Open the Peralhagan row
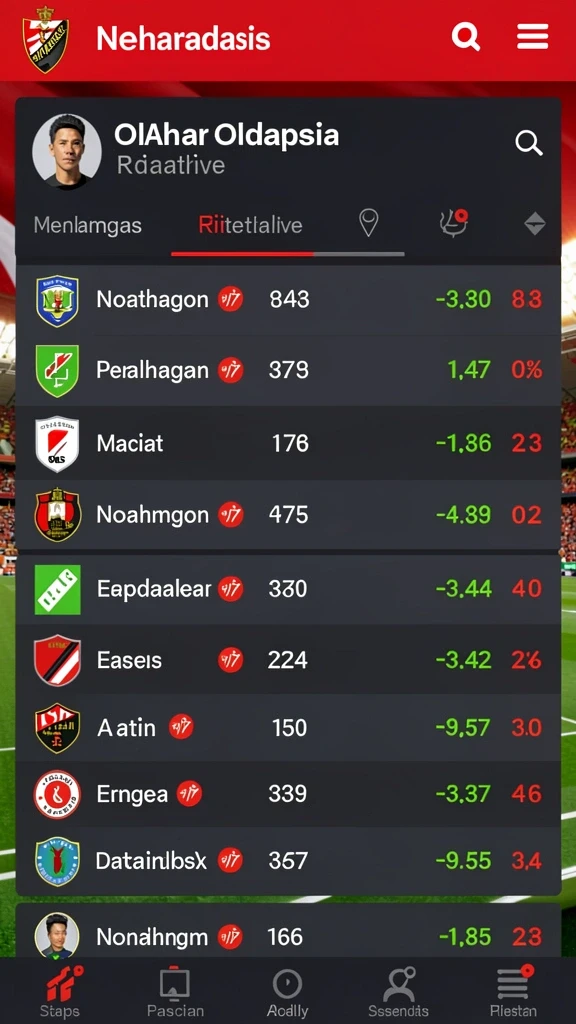 288,370
